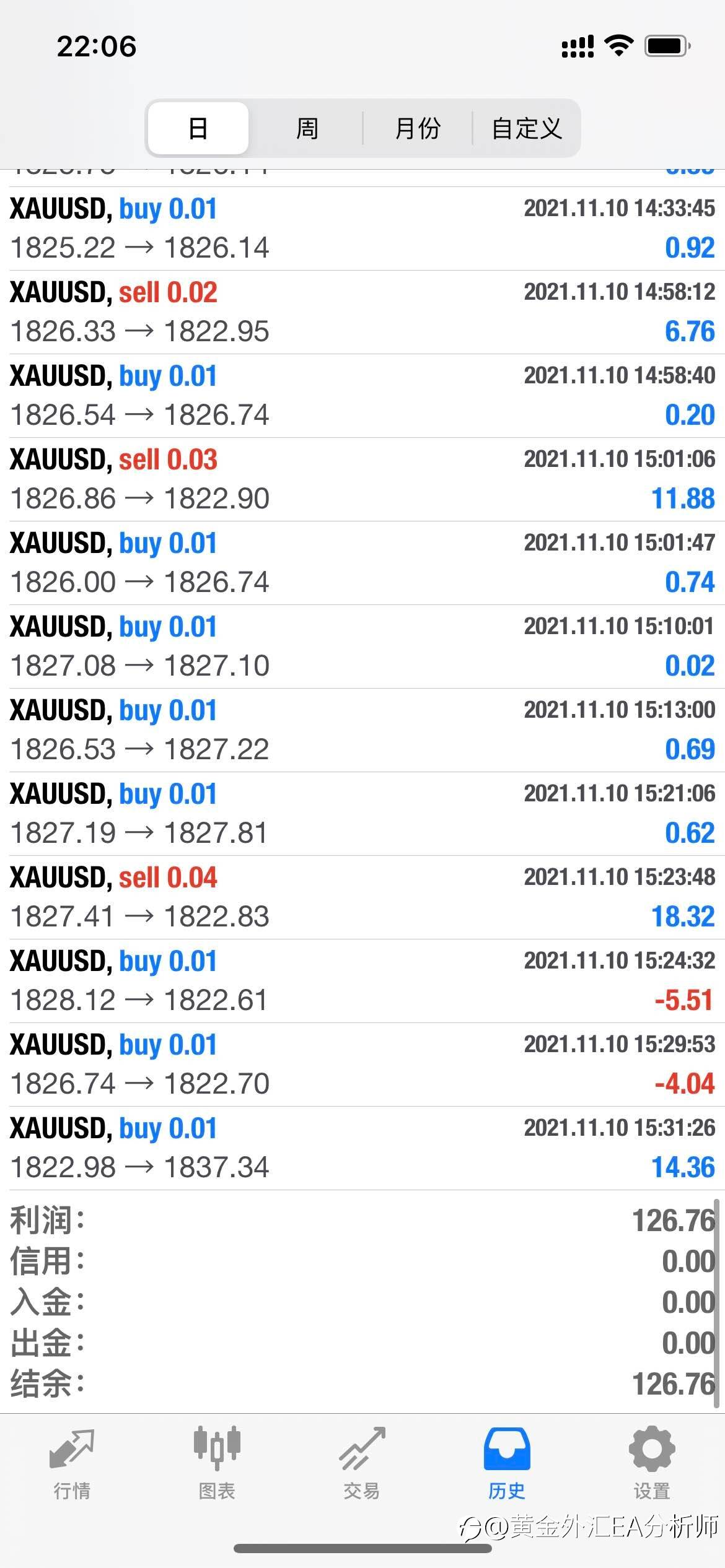
Task: Expand the sell 0.03 trade at 15:01:06
Action: click(x=362, y=479)
